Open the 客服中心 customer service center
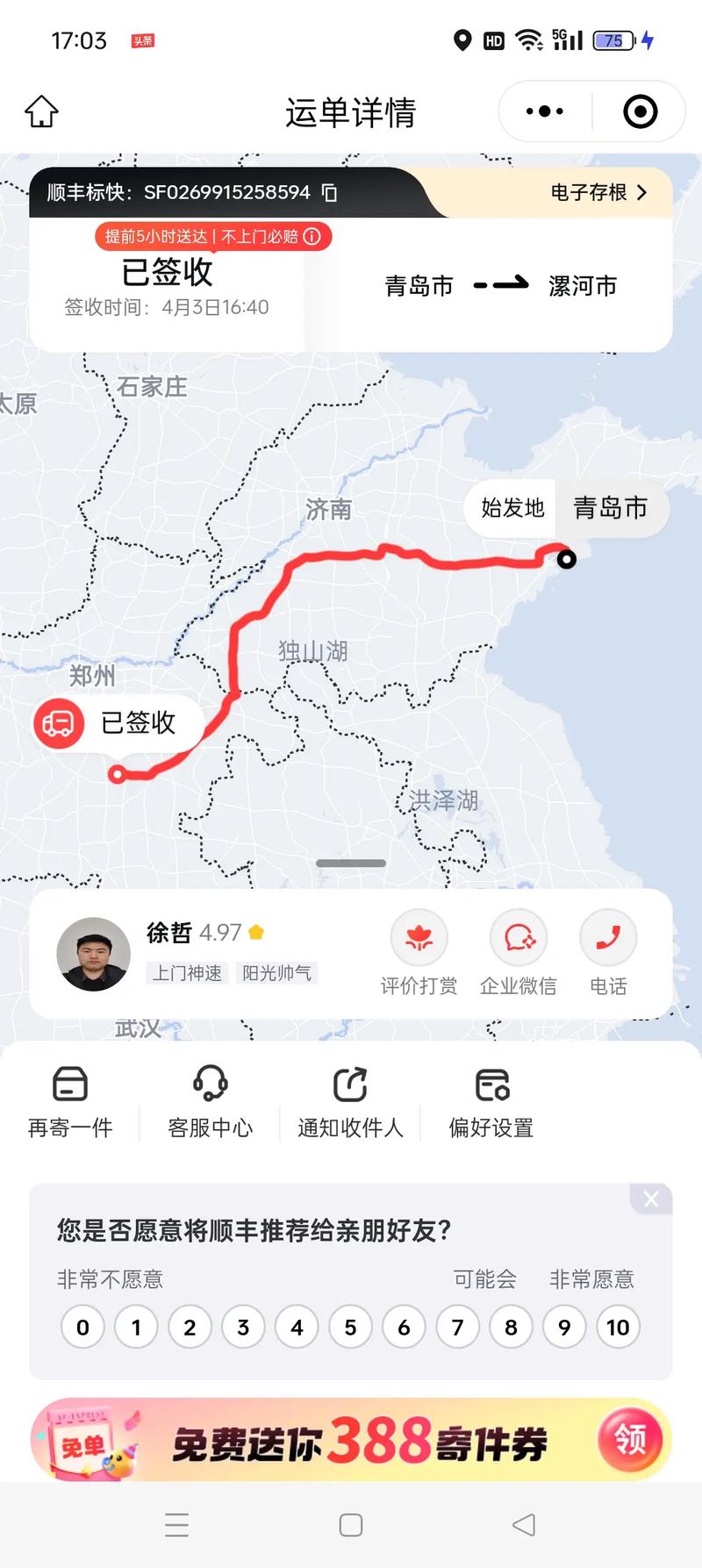The height and width of the screenshot is (1568, 702). click(x=208, y=1099)
